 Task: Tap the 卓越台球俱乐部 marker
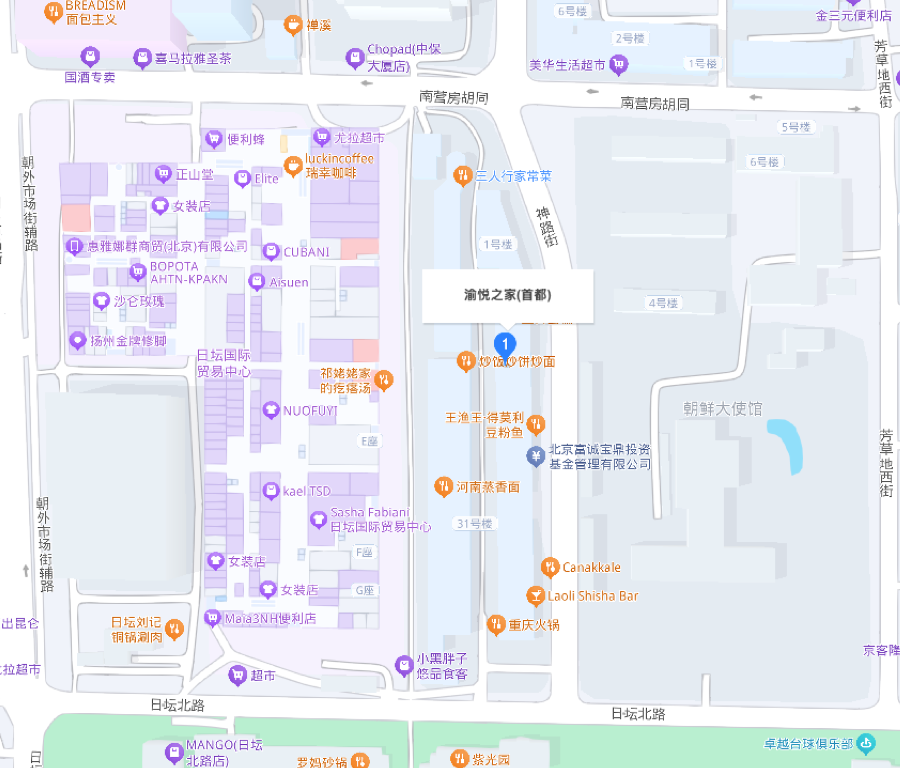tap(866, 743)
